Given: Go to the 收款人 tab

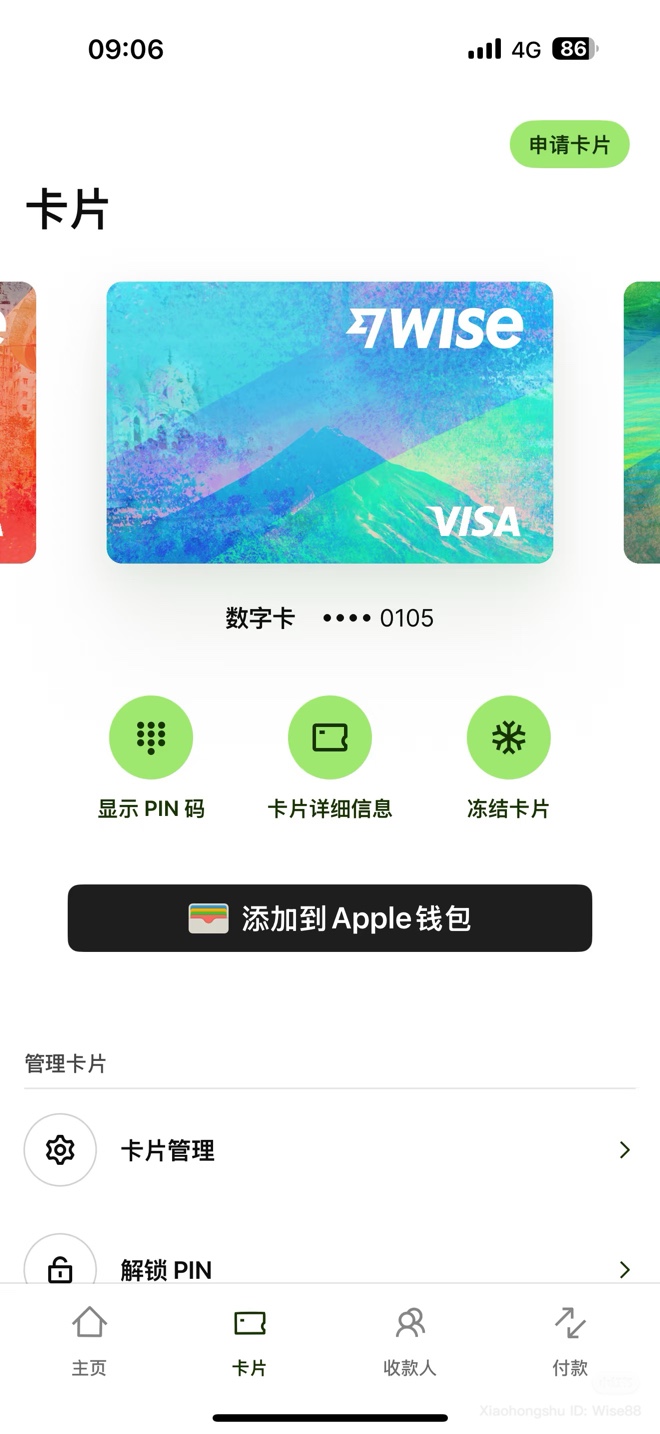Looking at the screenshot, I should click(410, 1341).
